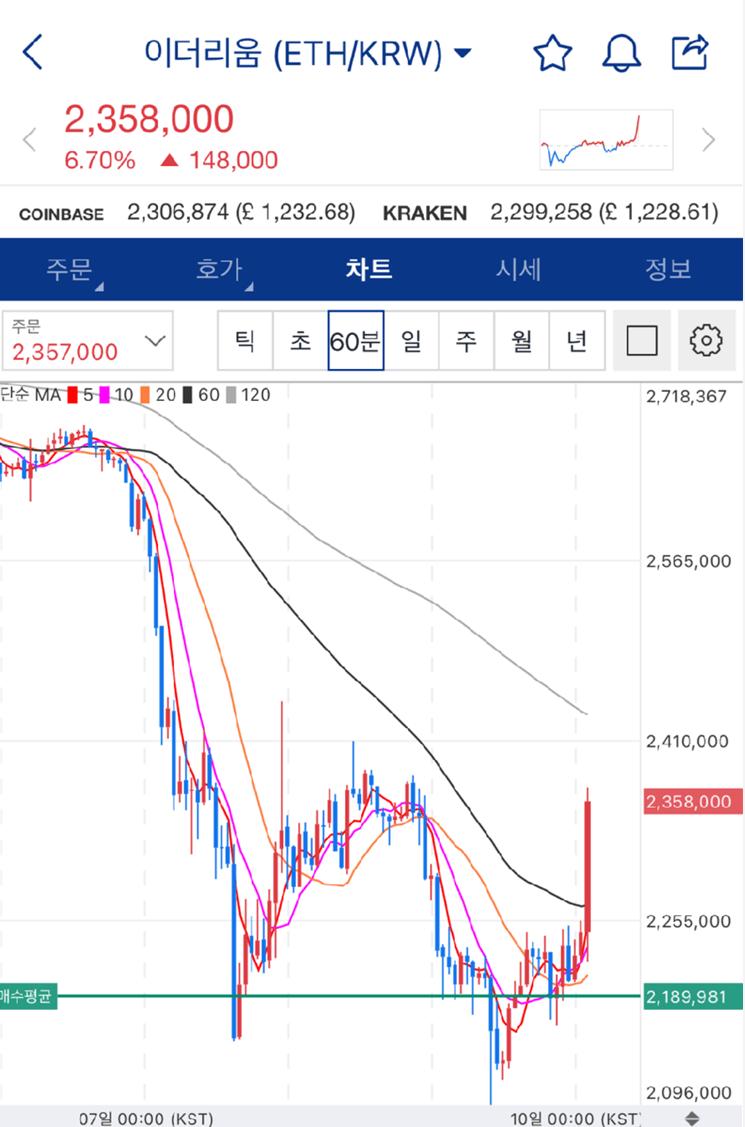
Task: Switch to the 주문 tab
Action: click(x=68, y=269)
